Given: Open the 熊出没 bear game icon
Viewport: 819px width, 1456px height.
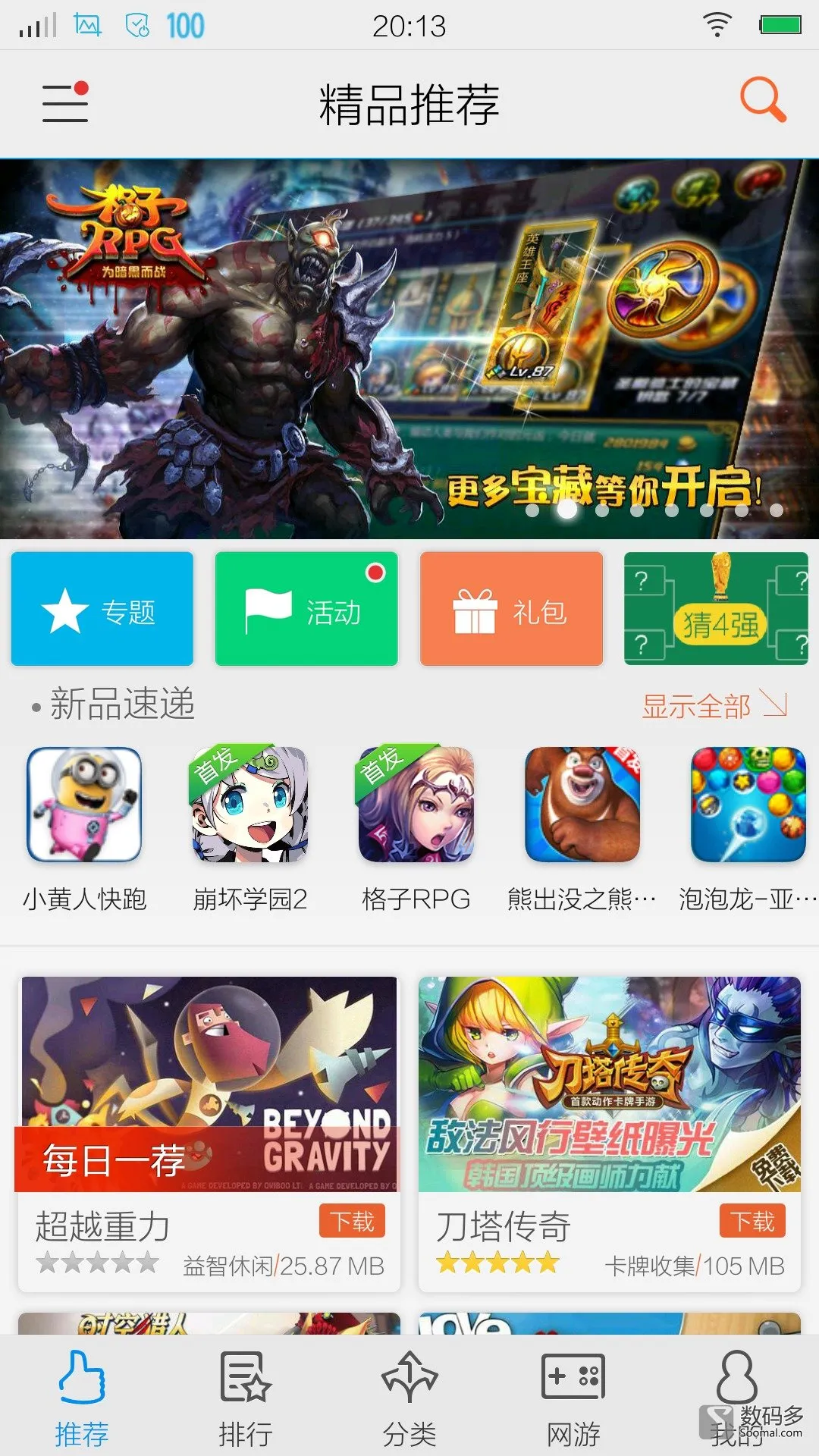Looking at the screenshot, I should (x=582, y=805).
